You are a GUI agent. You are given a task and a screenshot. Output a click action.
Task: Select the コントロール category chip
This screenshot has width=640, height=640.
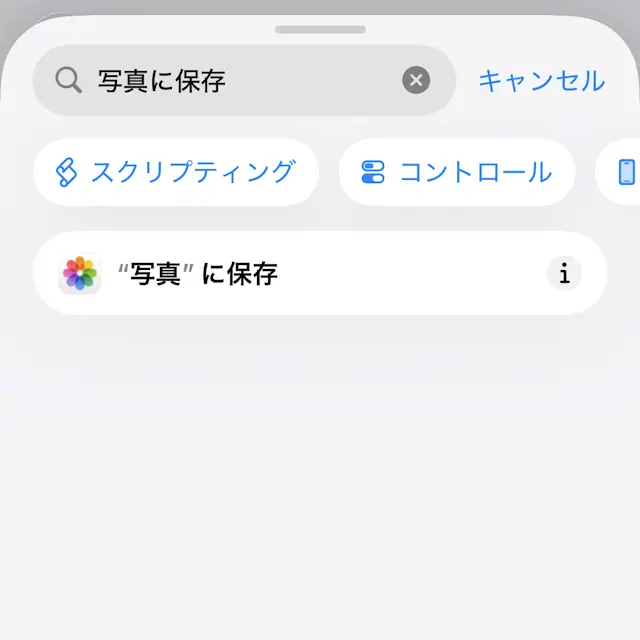pos(457,172)
